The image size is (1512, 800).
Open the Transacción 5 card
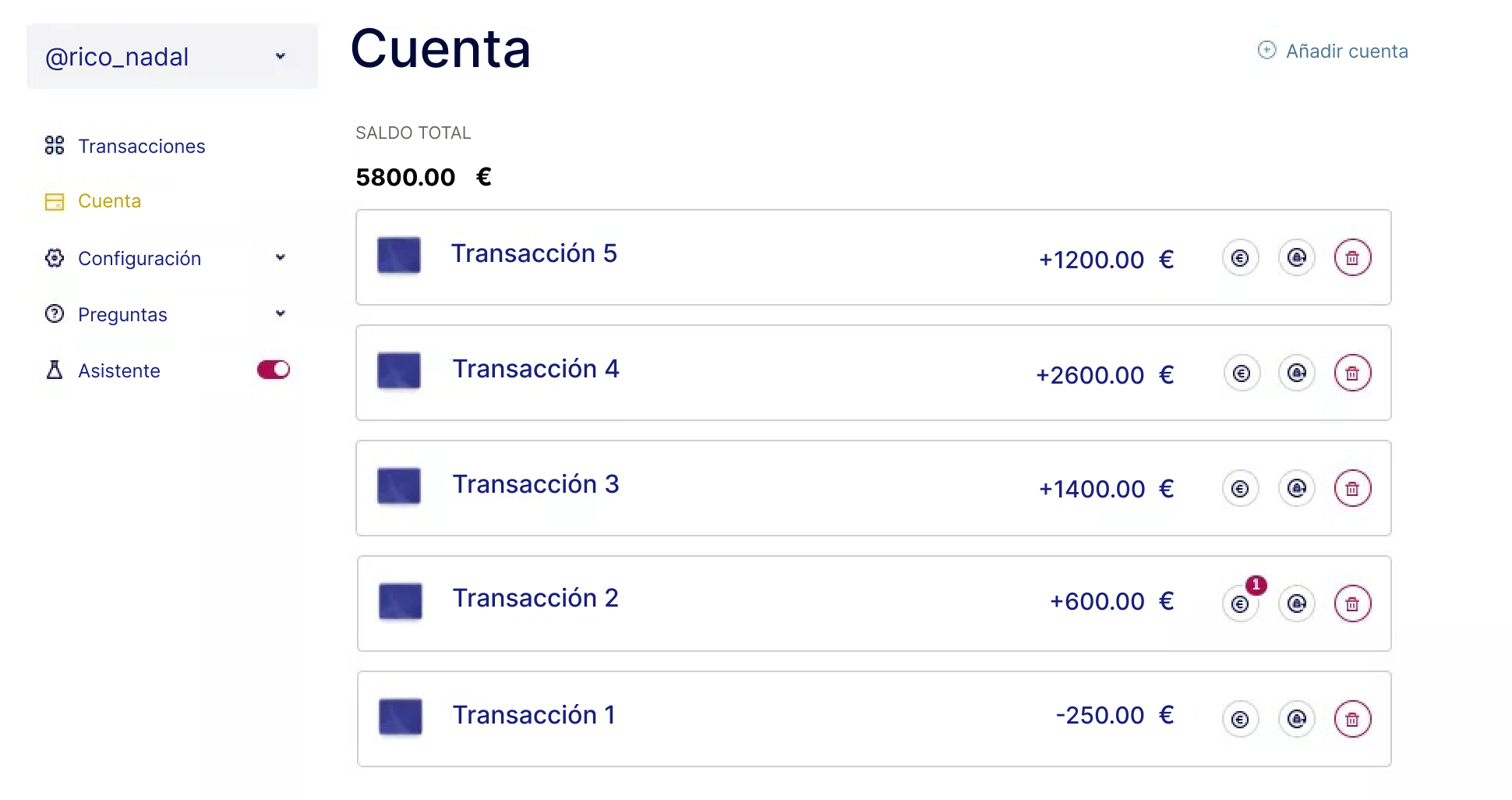[x=534, y=254]
